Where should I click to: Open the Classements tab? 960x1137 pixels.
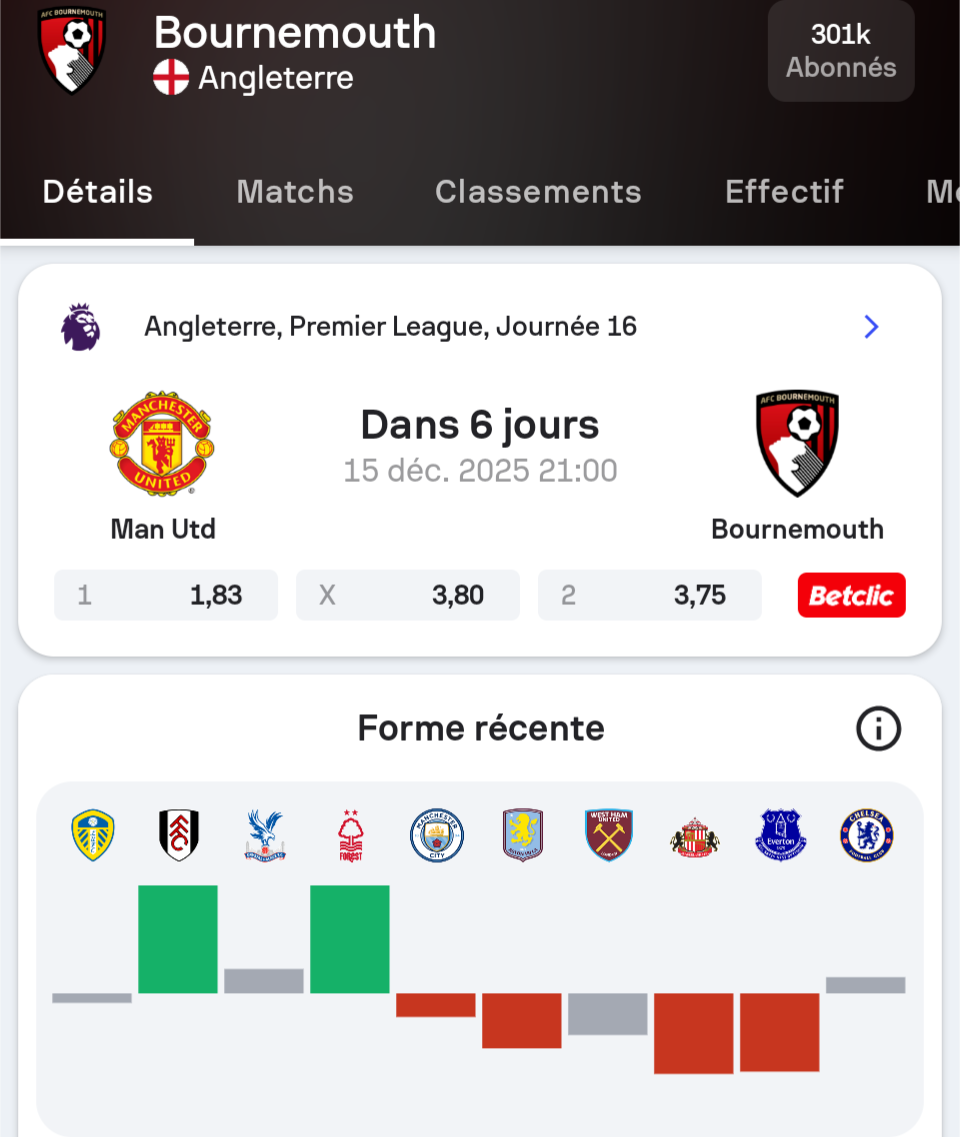point(538,192)
